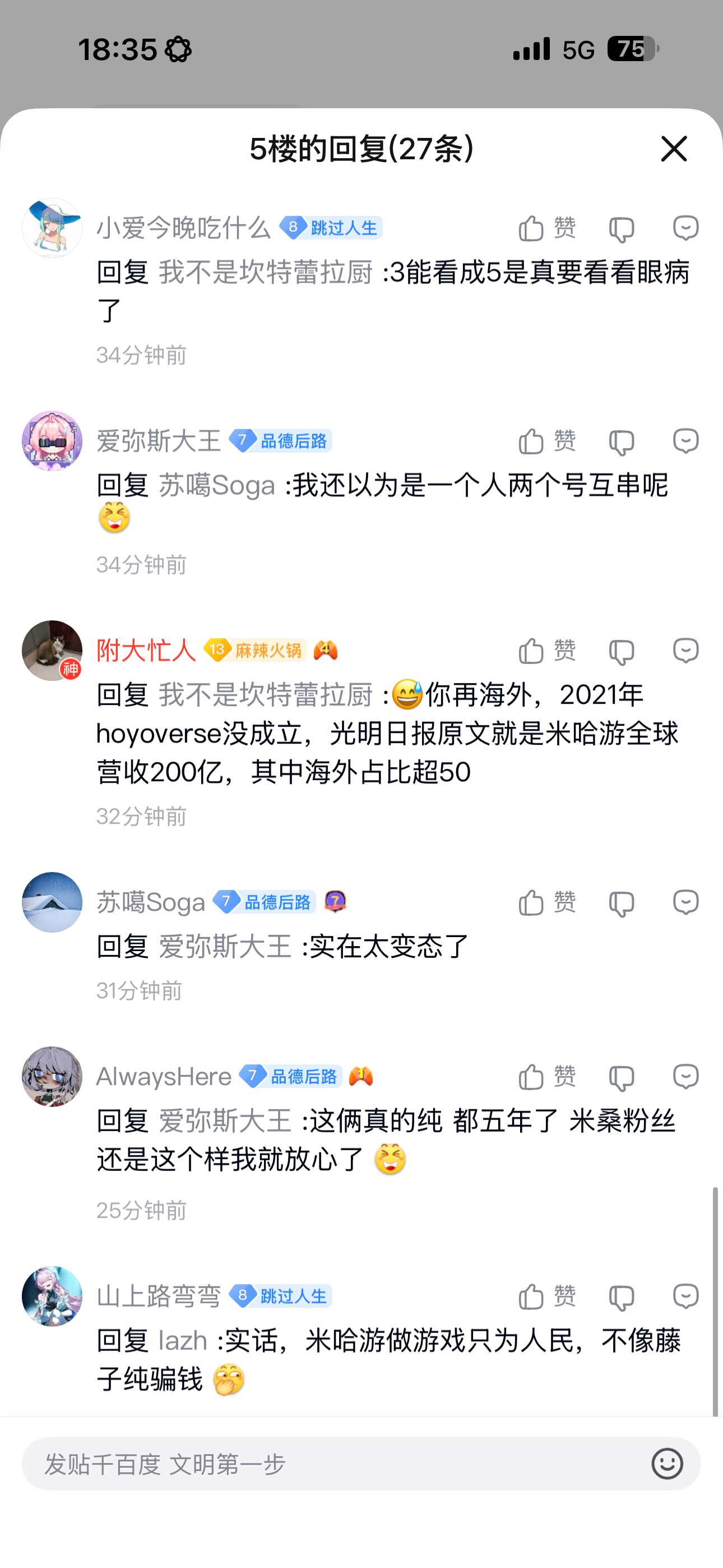Dislike AlwaysHere's reply
Image resolution: width=723 pixels, height=1568 pixels.
click(x=622, y=1077)
